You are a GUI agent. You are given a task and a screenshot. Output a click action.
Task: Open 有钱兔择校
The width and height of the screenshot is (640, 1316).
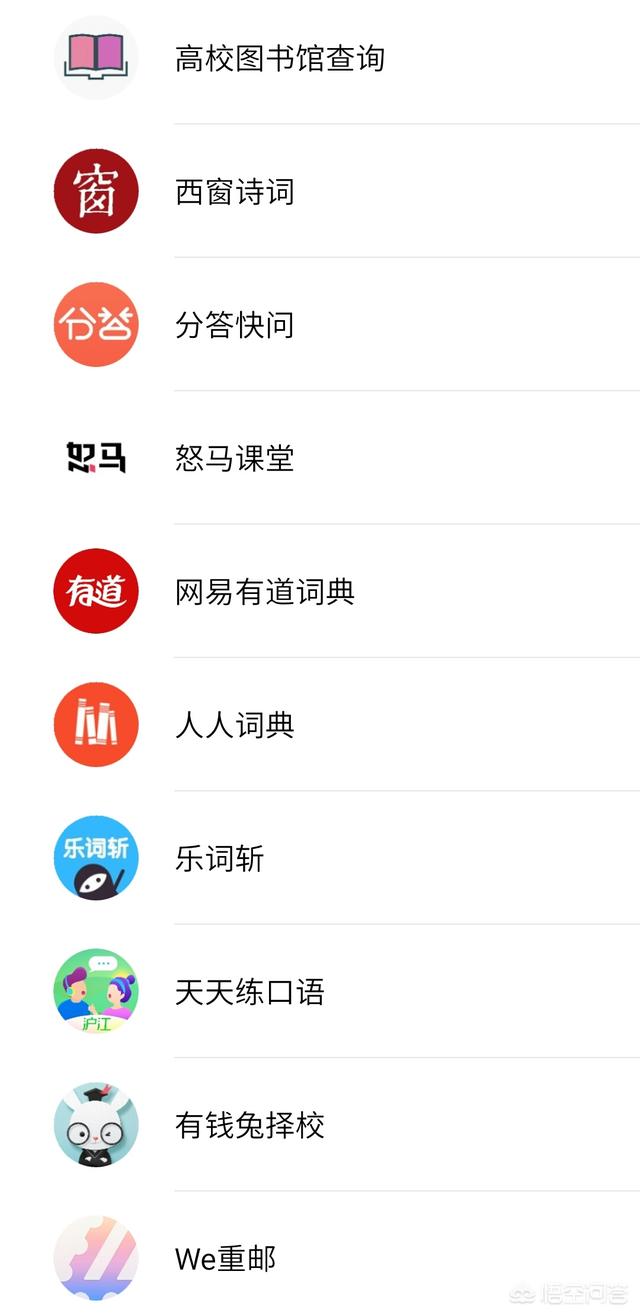(x=320, y=1124)
